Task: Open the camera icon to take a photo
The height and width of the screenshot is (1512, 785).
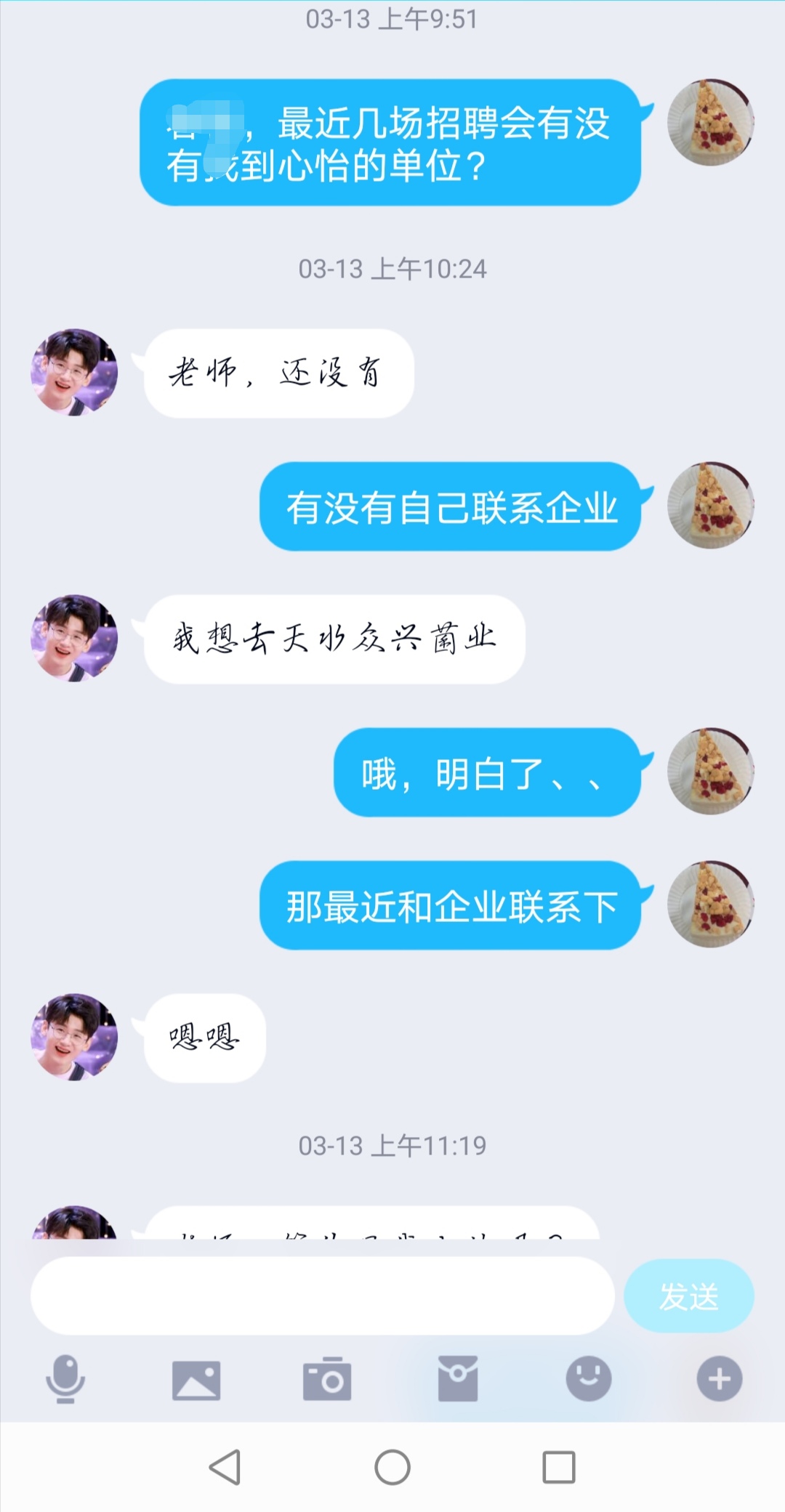Action: (327, 1378)
